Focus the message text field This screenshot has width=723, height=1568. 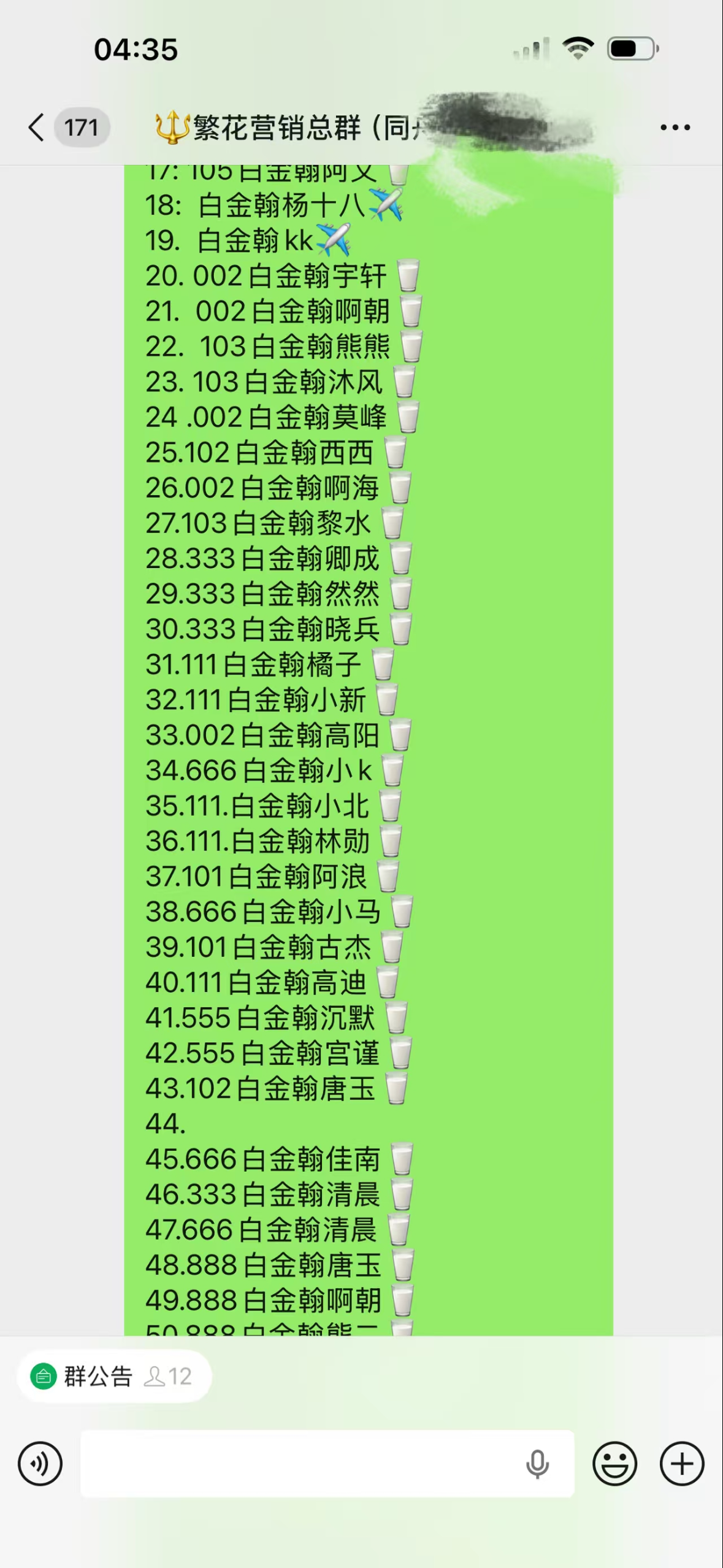(x=300, y=1463)
